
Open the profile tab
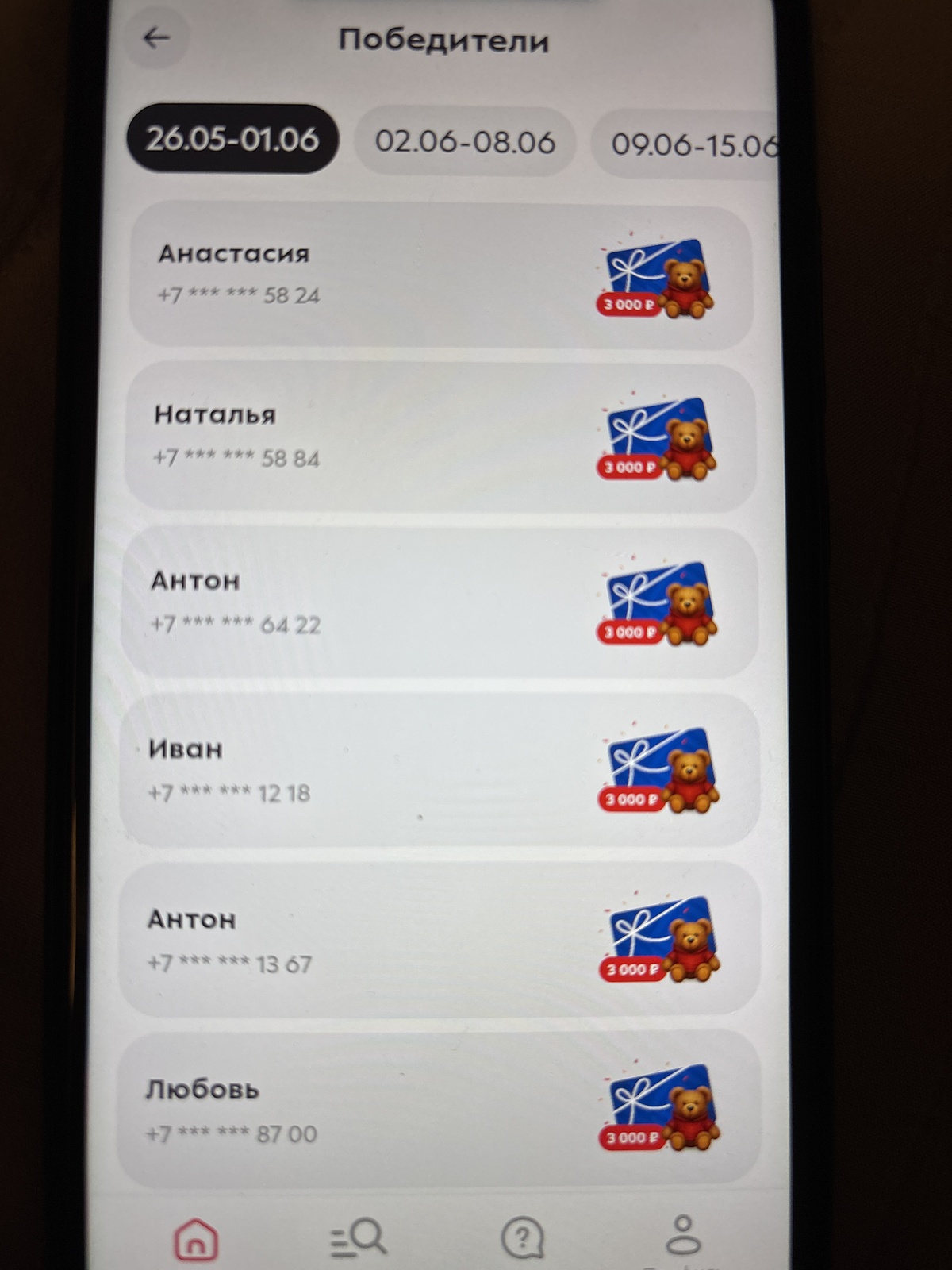tap(683, 1235)
